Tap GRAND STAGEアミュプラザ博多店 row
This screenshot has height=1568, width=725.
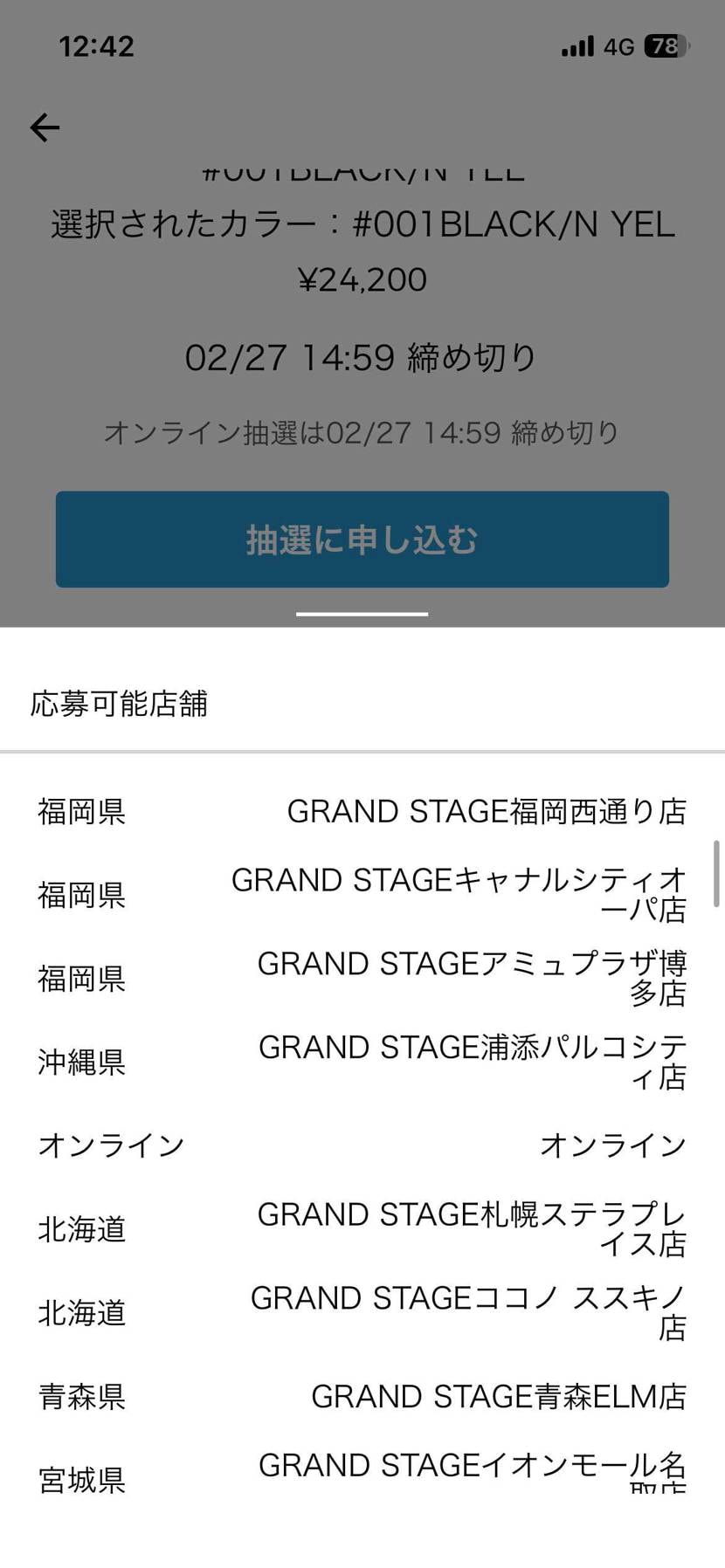point(470,978)
